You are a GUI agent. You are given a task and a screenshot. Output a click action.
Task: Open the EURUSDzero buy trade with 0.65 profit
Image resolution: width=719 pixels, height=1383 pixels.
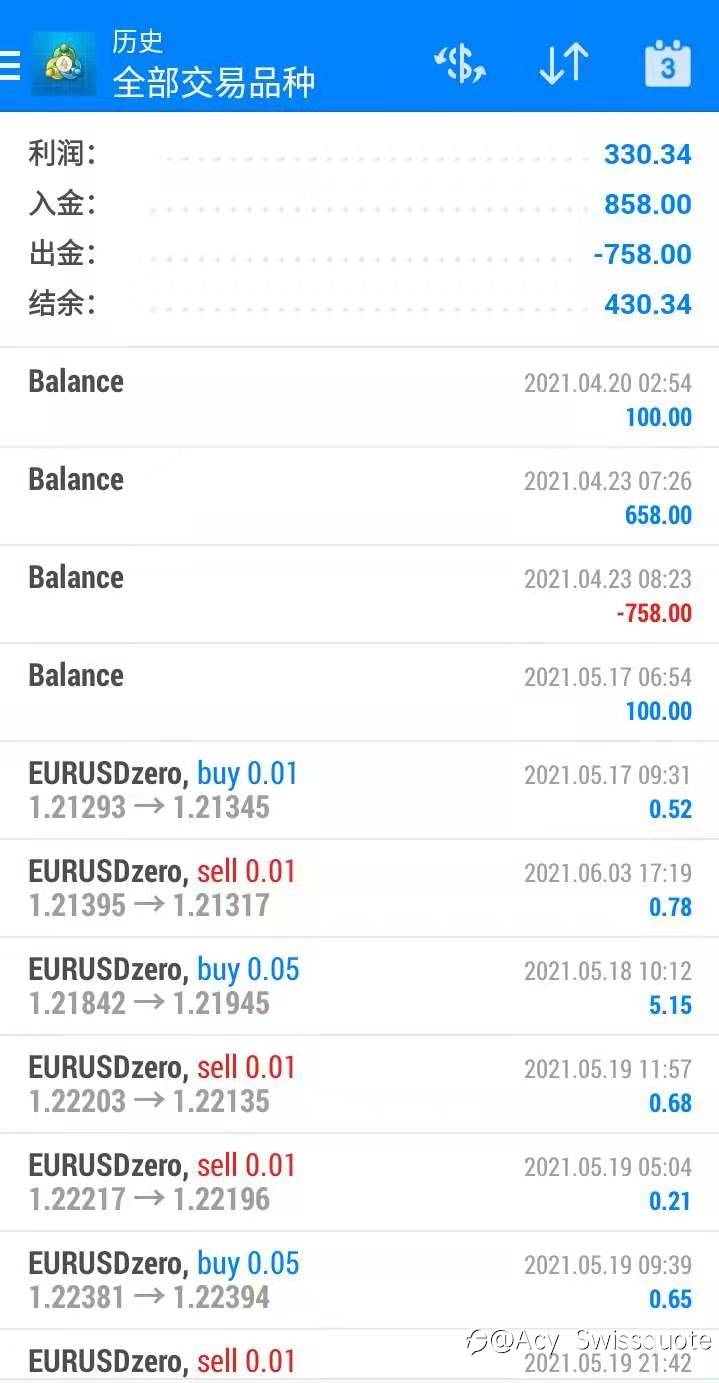click(360, 1280)
